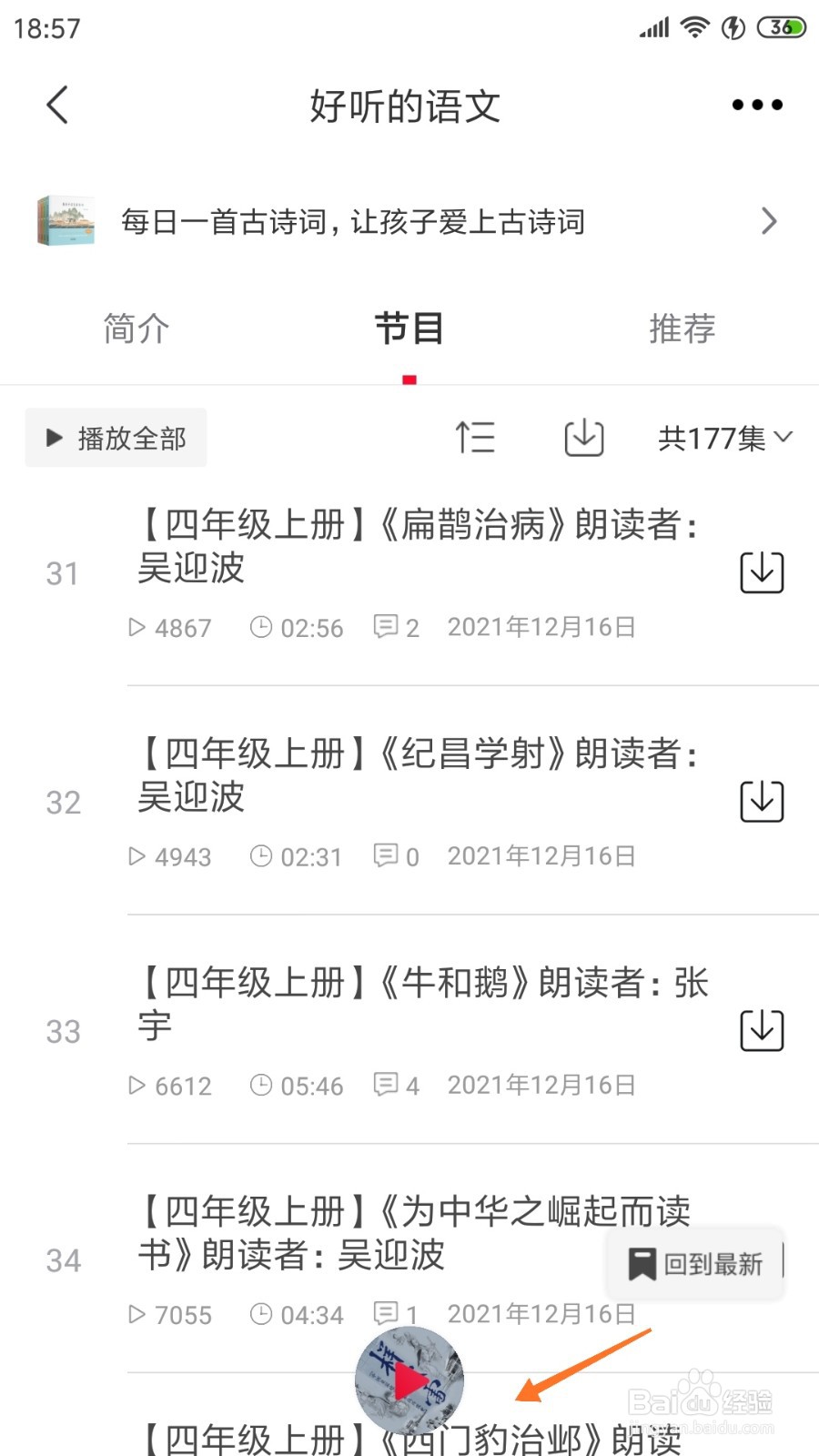Switch to the 推荐 tab
Image resolution: width=819 pixels, height=1456 pixels.
coord(682,329)
